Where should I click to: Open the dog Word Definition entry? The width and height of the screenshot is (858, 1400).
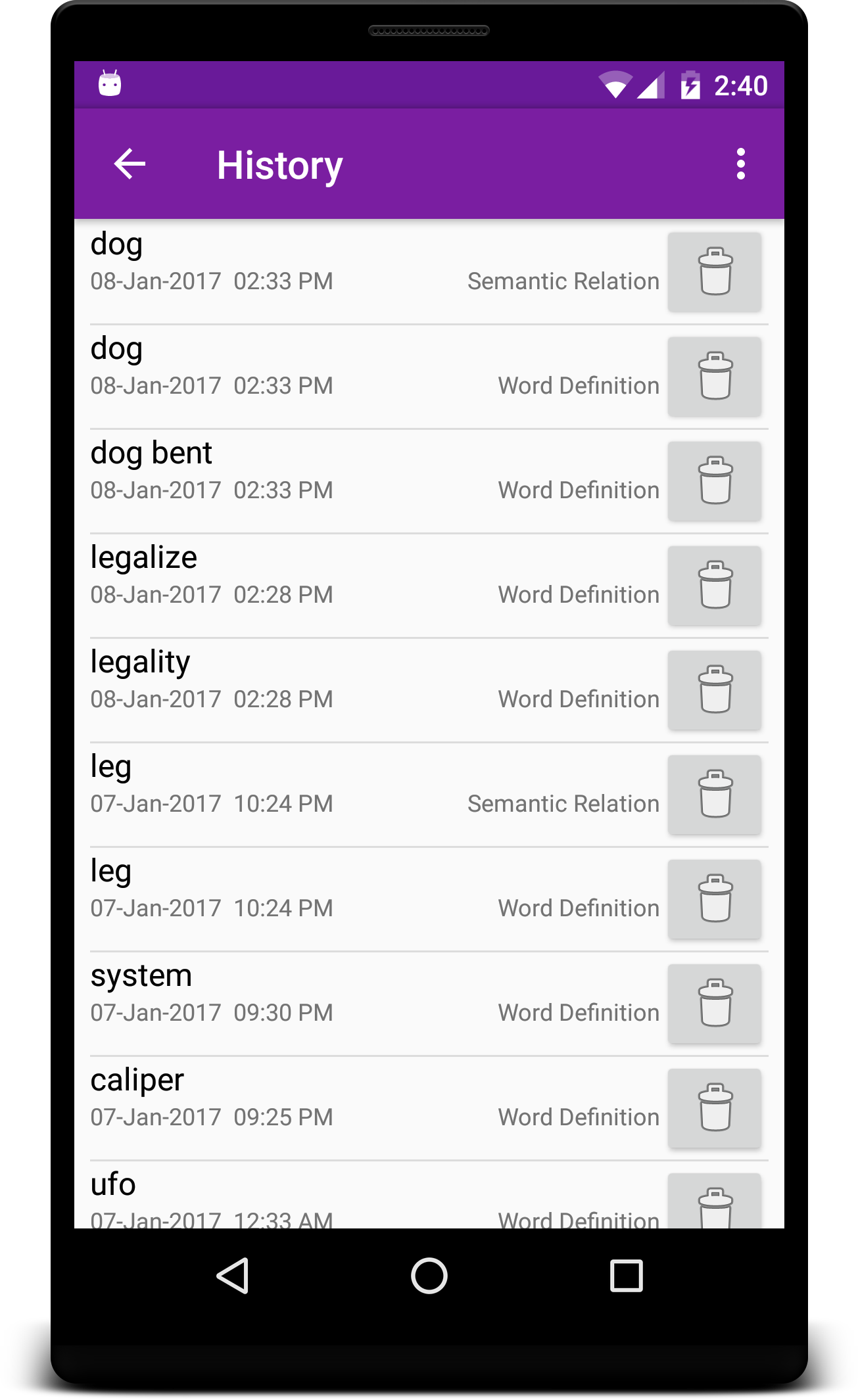(375, 377)
